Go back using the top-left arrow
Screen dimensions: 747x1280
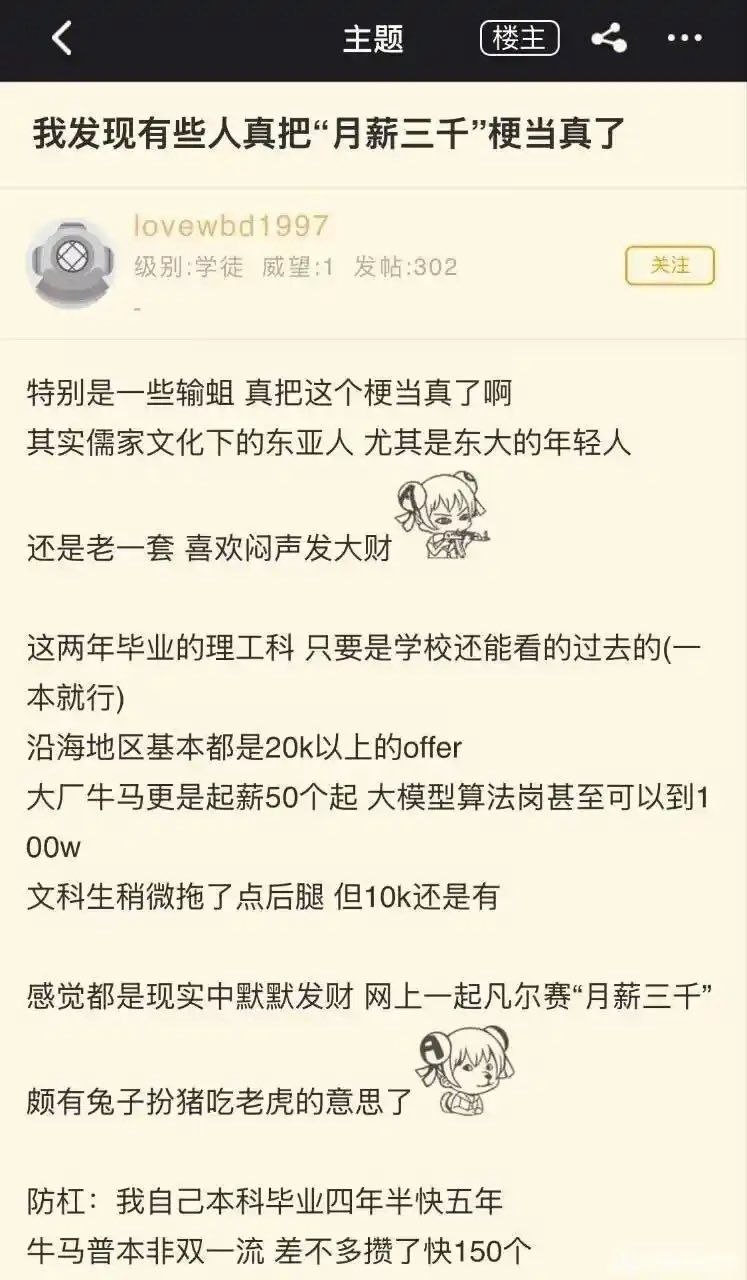[x=62, y=39]
